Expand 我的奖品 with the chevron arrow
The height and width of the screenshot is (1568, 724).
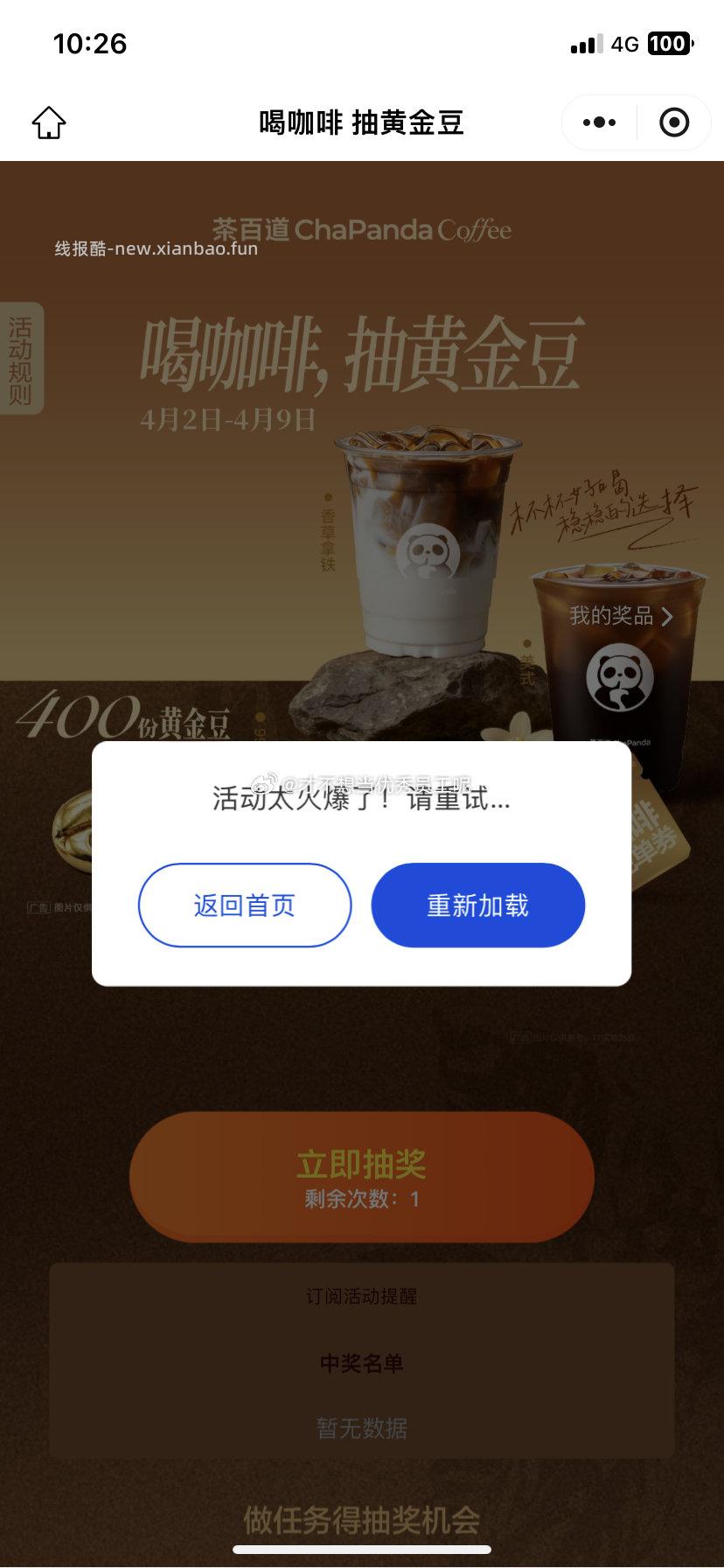[623, 617]
